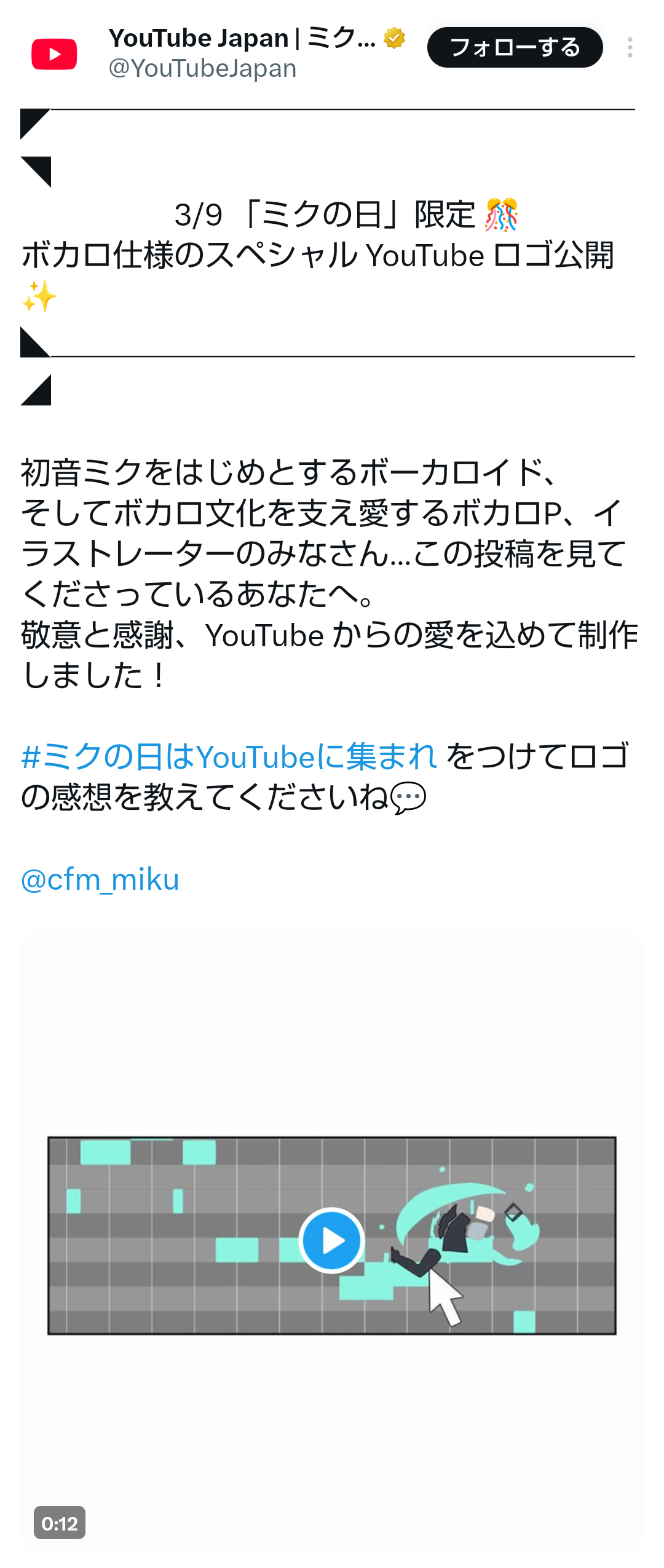Open the #ミクの日はYouTubeに集まれ hashtag
This screenshot has height=1568, width=664.
(229, 756)
